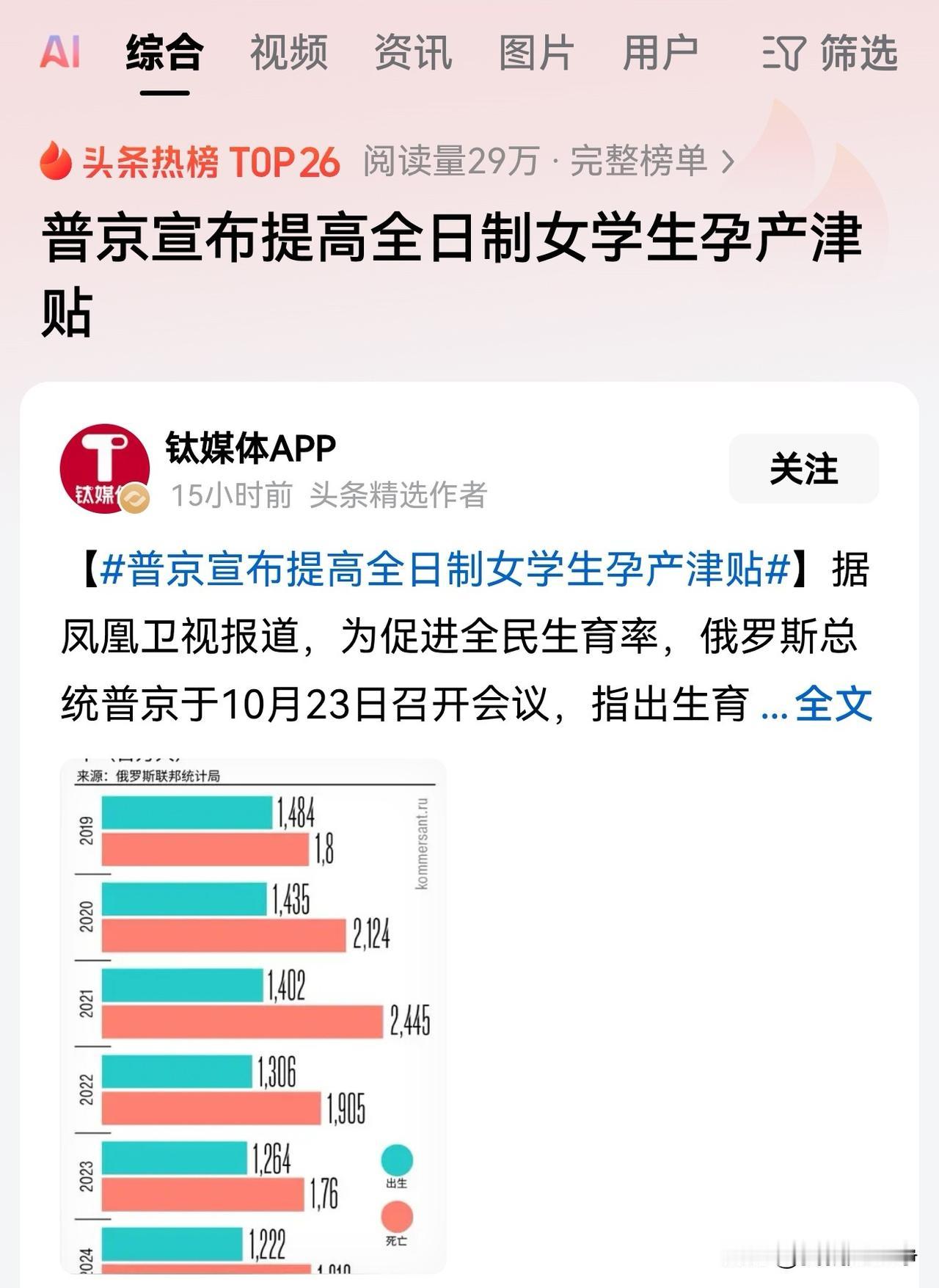Switch to the 视频 tab
The height and width of the screenshot is (1288, 939).
point(288,53)
